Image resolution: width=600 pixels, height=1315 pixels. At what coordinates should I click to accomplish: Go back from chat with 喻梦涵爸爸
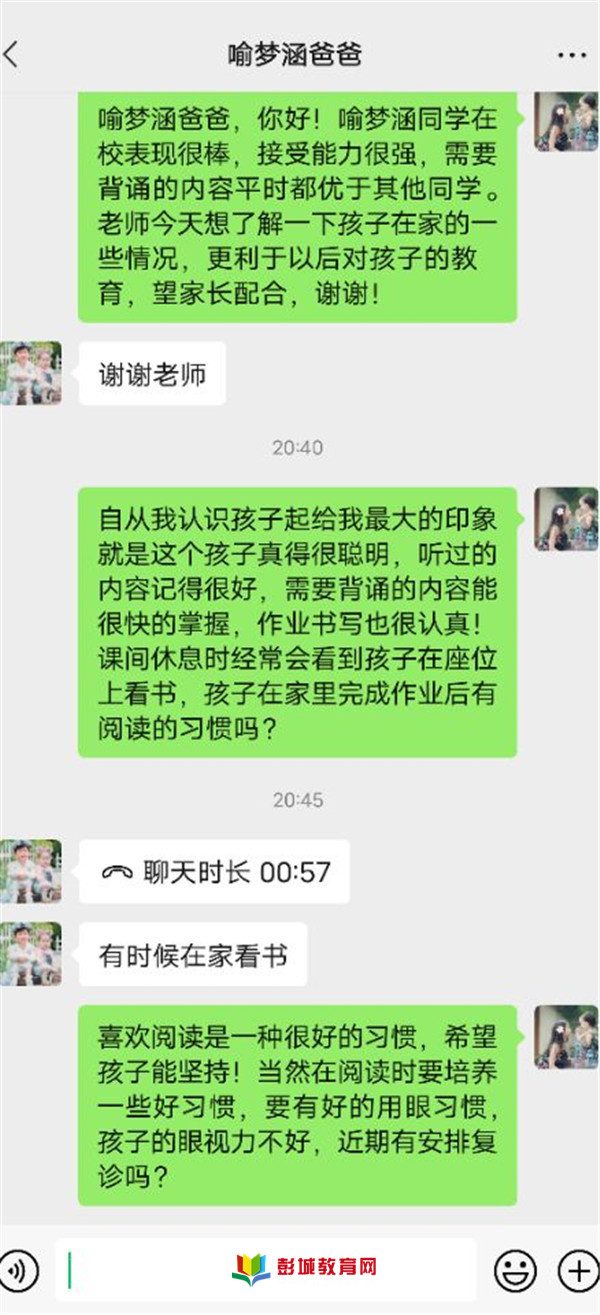click(12, 55)
